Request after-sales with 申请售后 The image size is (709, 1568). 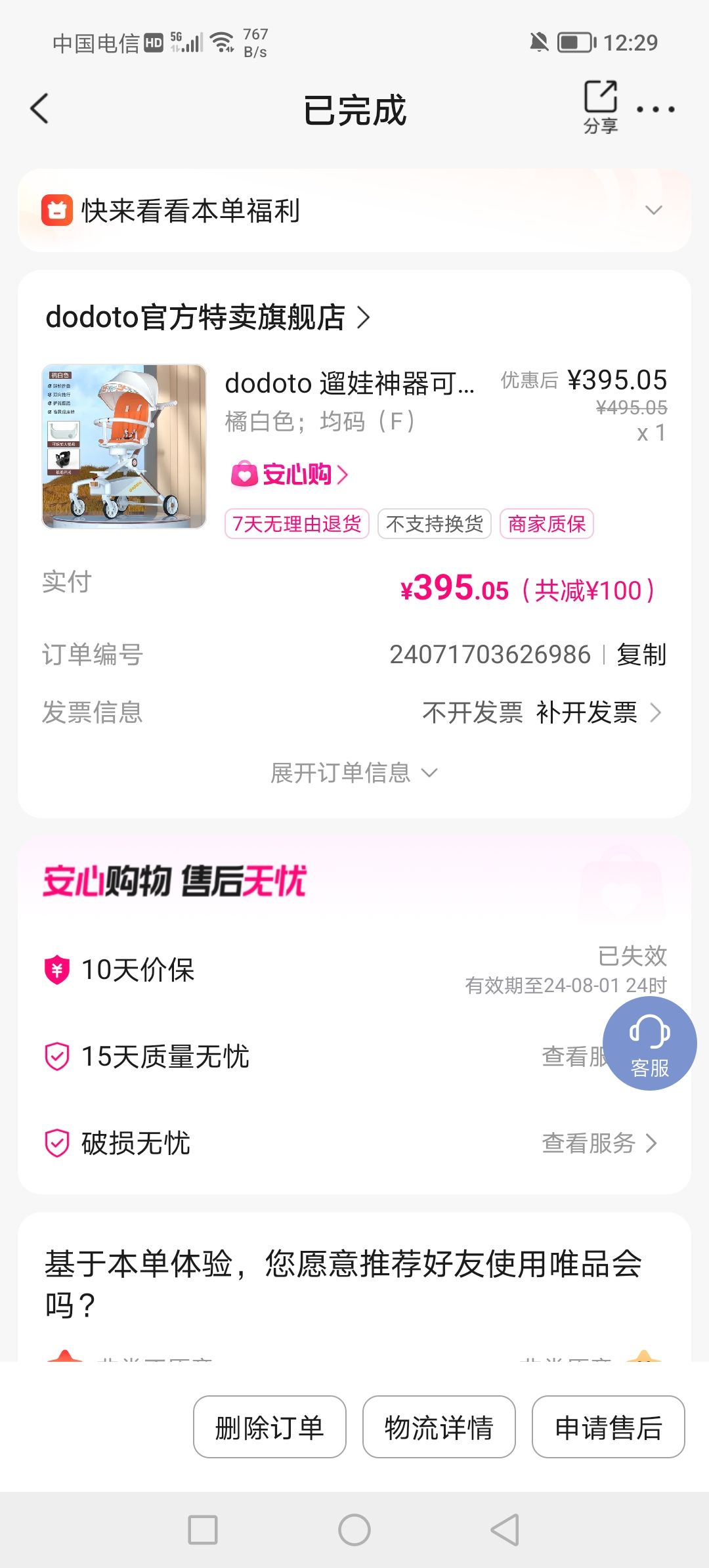[608, 1427]
